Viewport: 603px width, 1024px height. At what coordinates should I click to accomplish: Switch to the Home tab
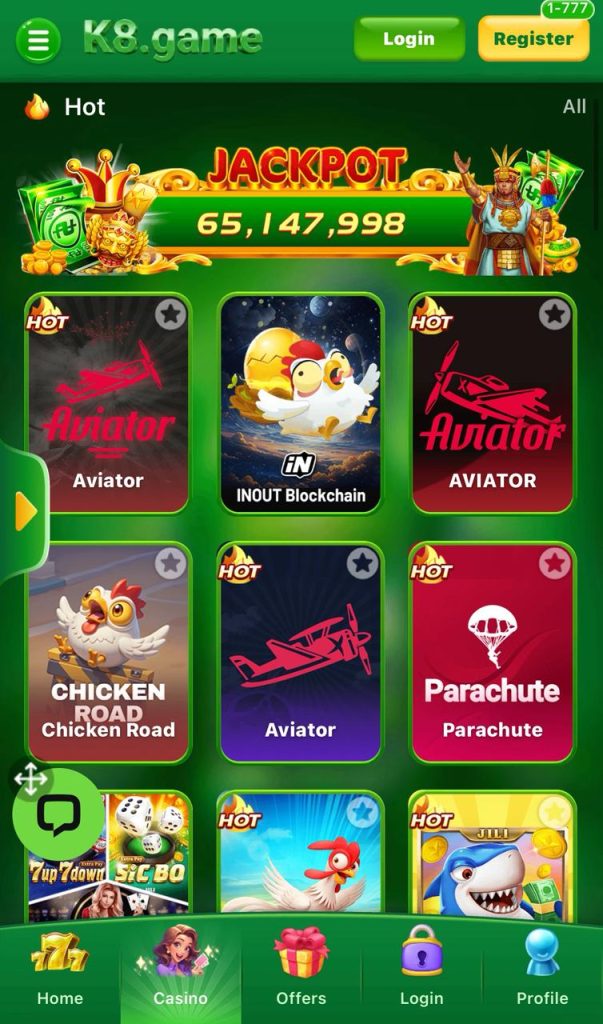60,968
